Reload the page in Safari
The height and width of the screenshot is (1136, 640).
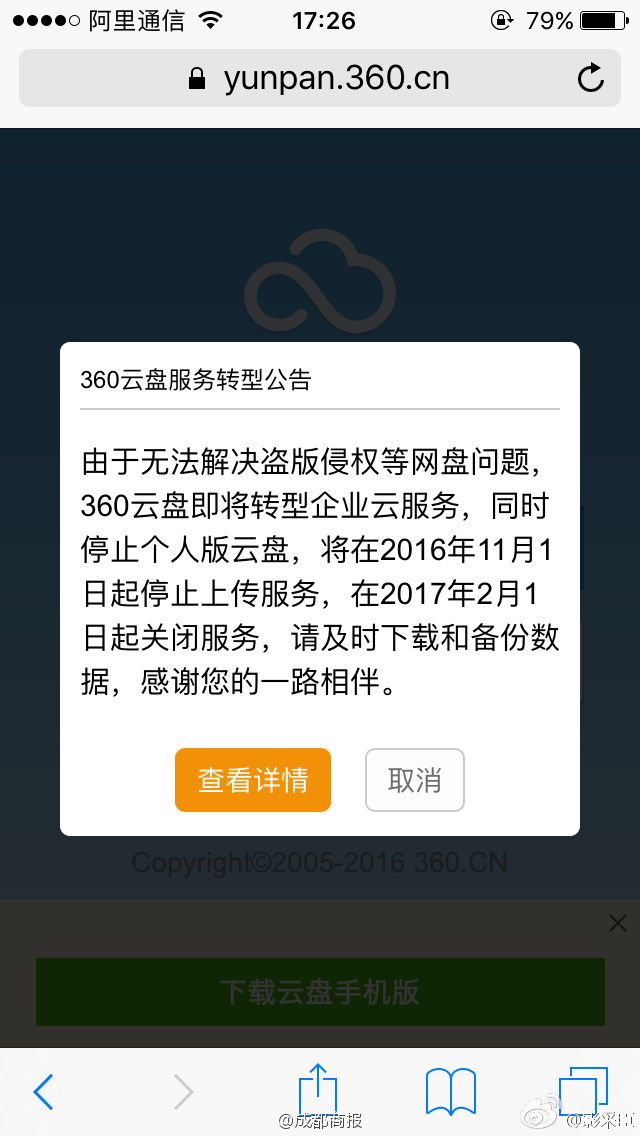(x=590, y=78)
